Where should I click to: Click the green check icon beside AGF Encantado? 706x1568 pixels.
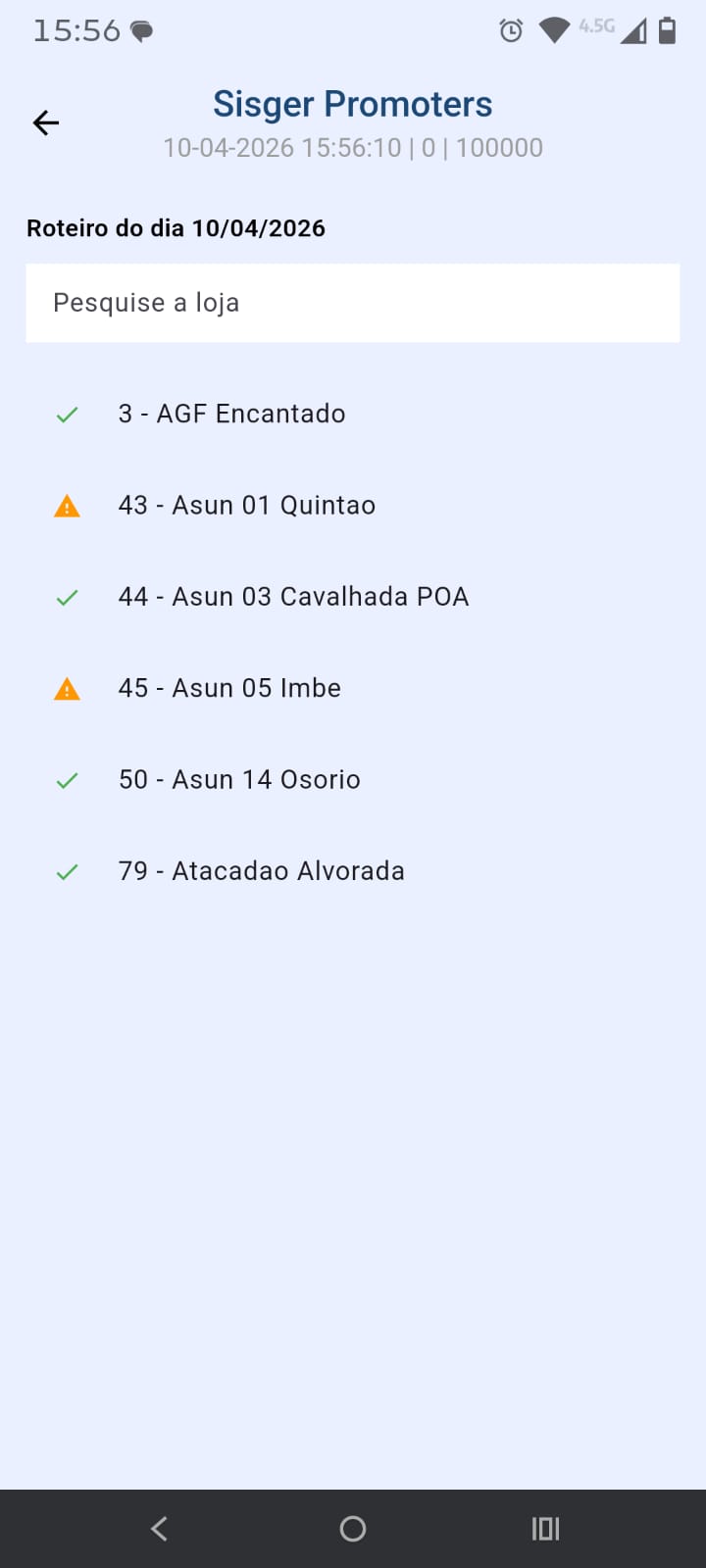66,414
